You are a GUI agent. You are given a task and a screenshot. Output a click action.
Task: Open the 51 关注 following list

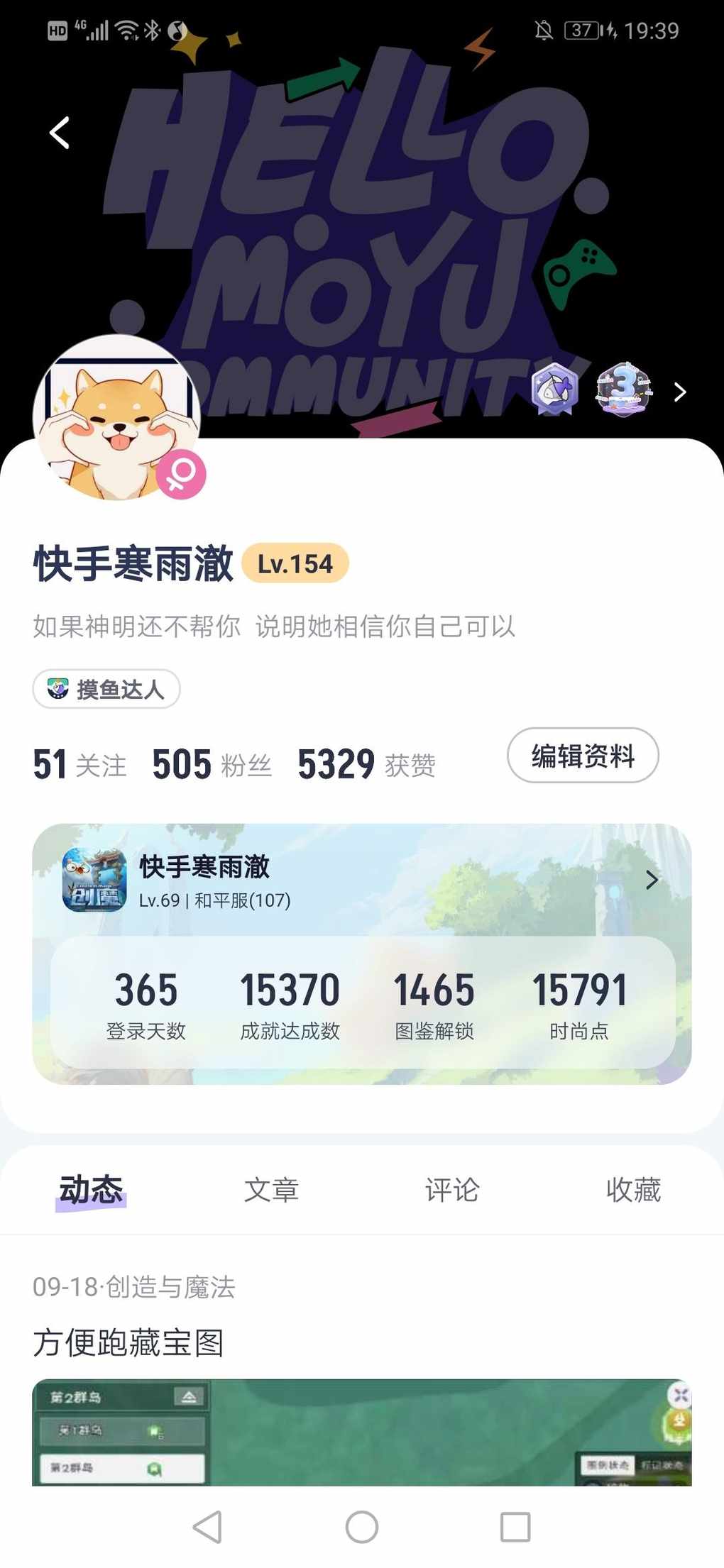tap(79, 765)
